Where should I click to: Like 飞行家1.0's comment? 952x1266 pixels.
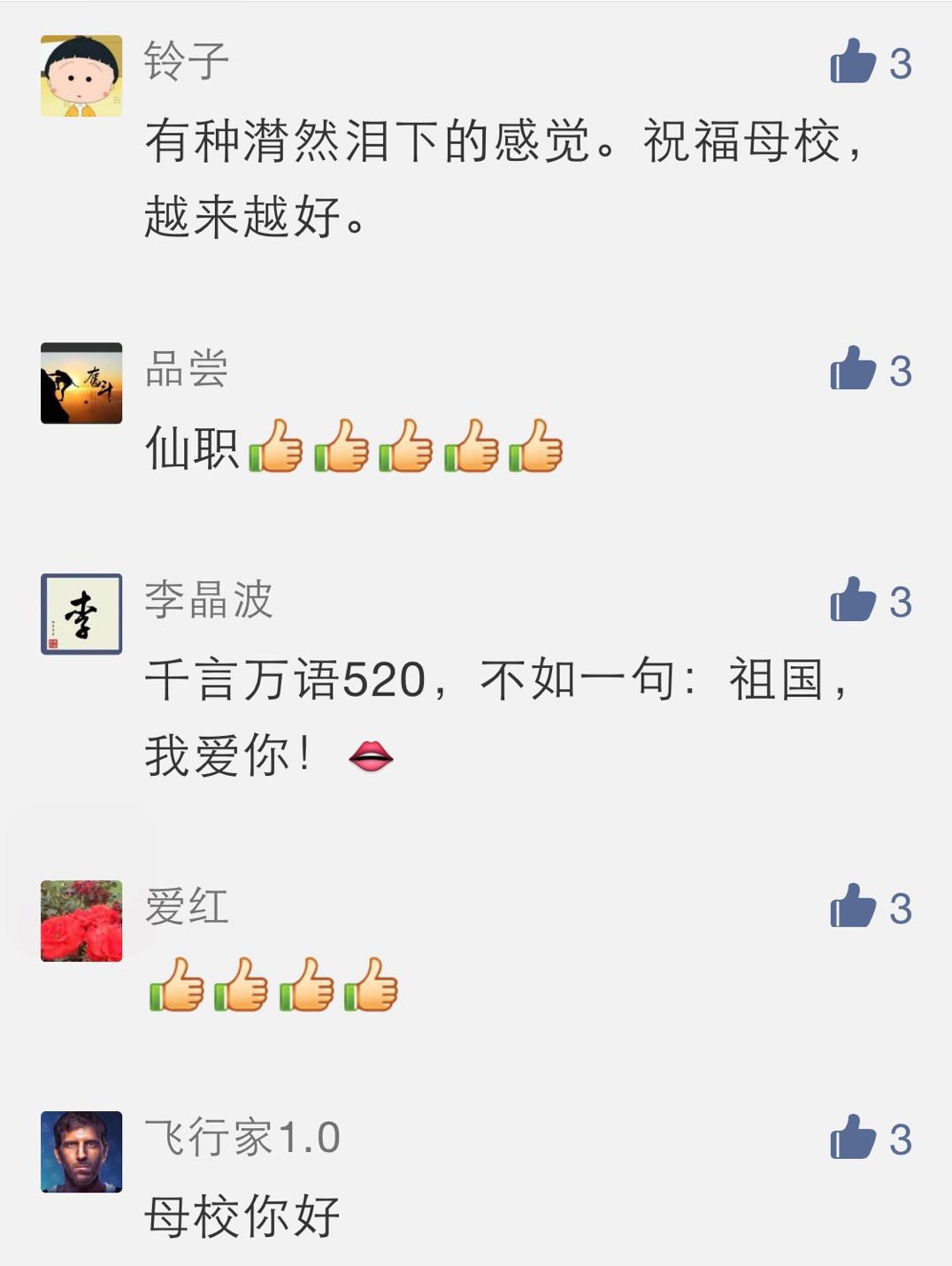pos(853,1138)
